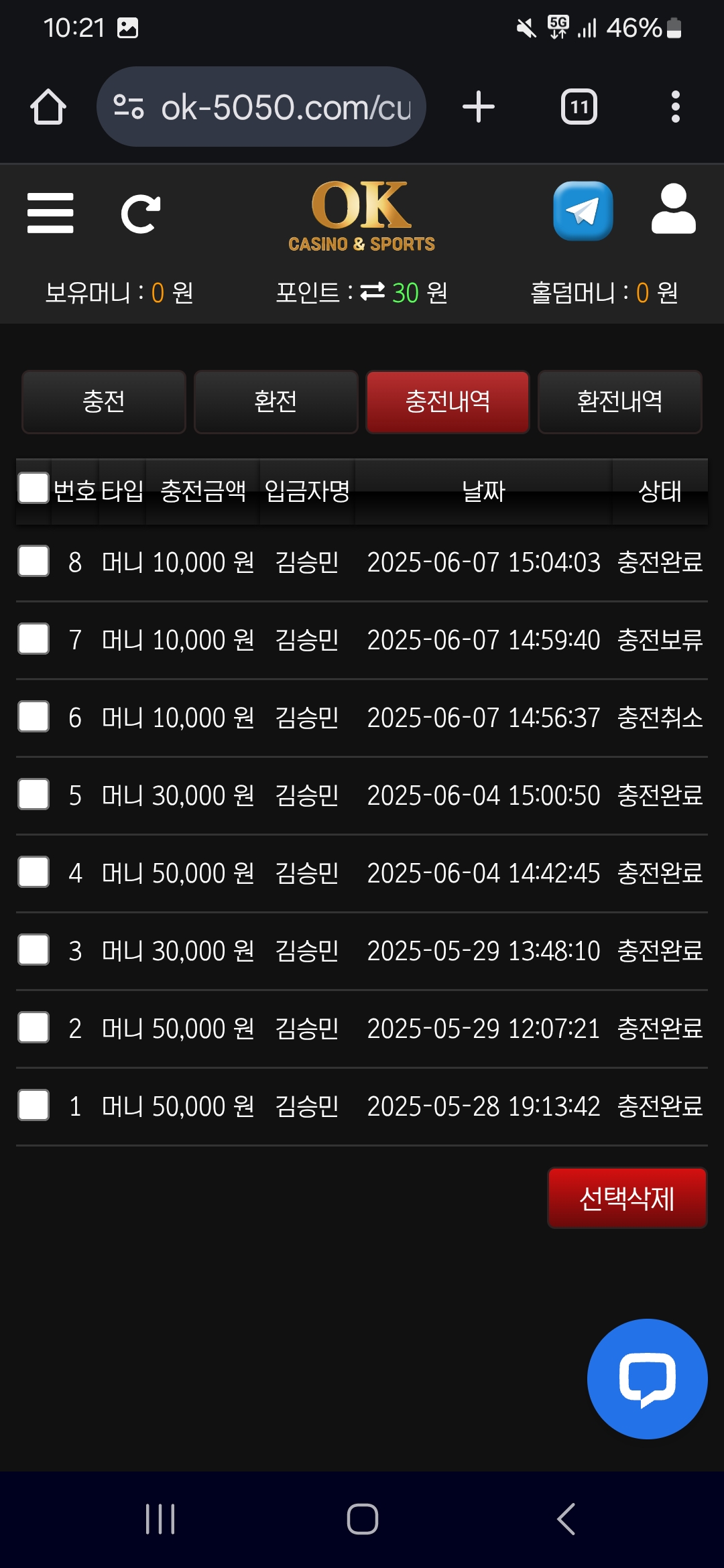The height and width of the screenshot is (1568, 724).
Task: Switch to the 환전 tab
Action: [x=276, y=402]
